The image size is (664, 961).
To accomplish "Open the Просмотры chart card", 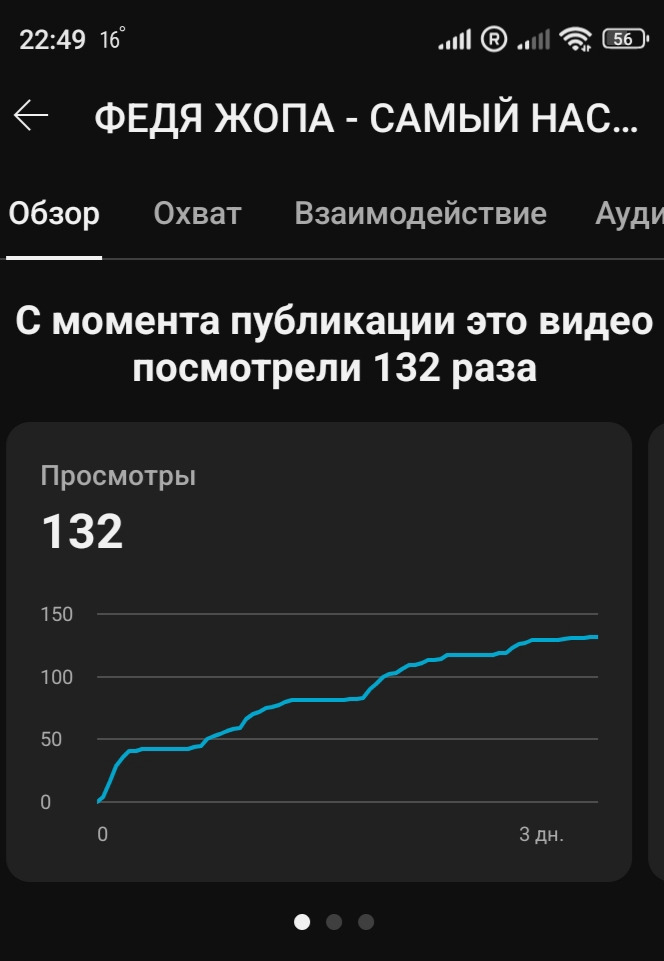I will click(318, 651).
